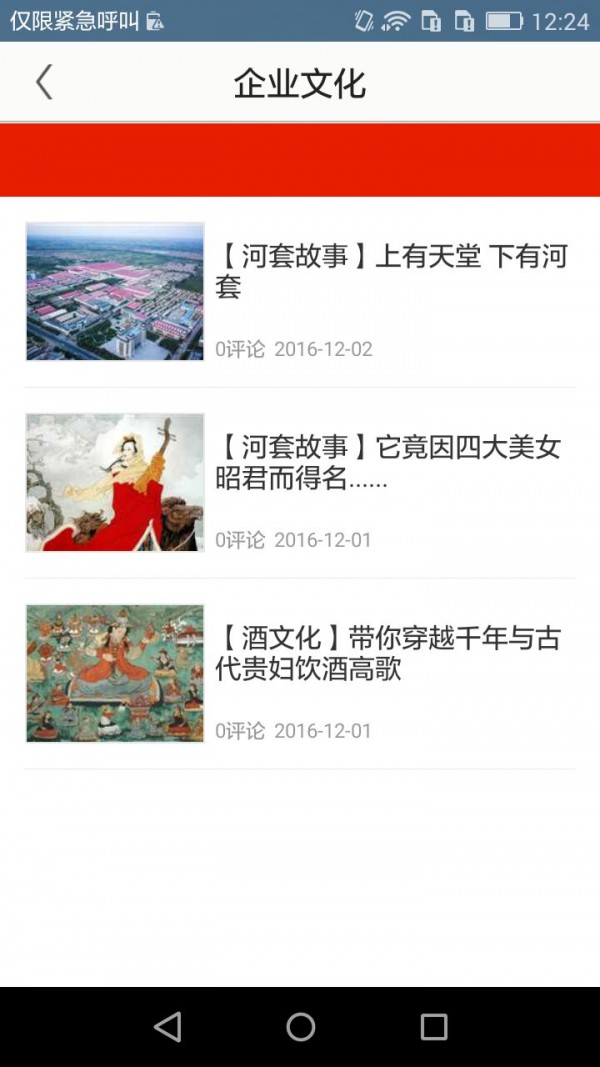Image resolution: width=600 pixels, height=1067 pixels.
Task: Open article 带你穿越千年与古代贵妇饮酒高歌
Action: [388, 654]
